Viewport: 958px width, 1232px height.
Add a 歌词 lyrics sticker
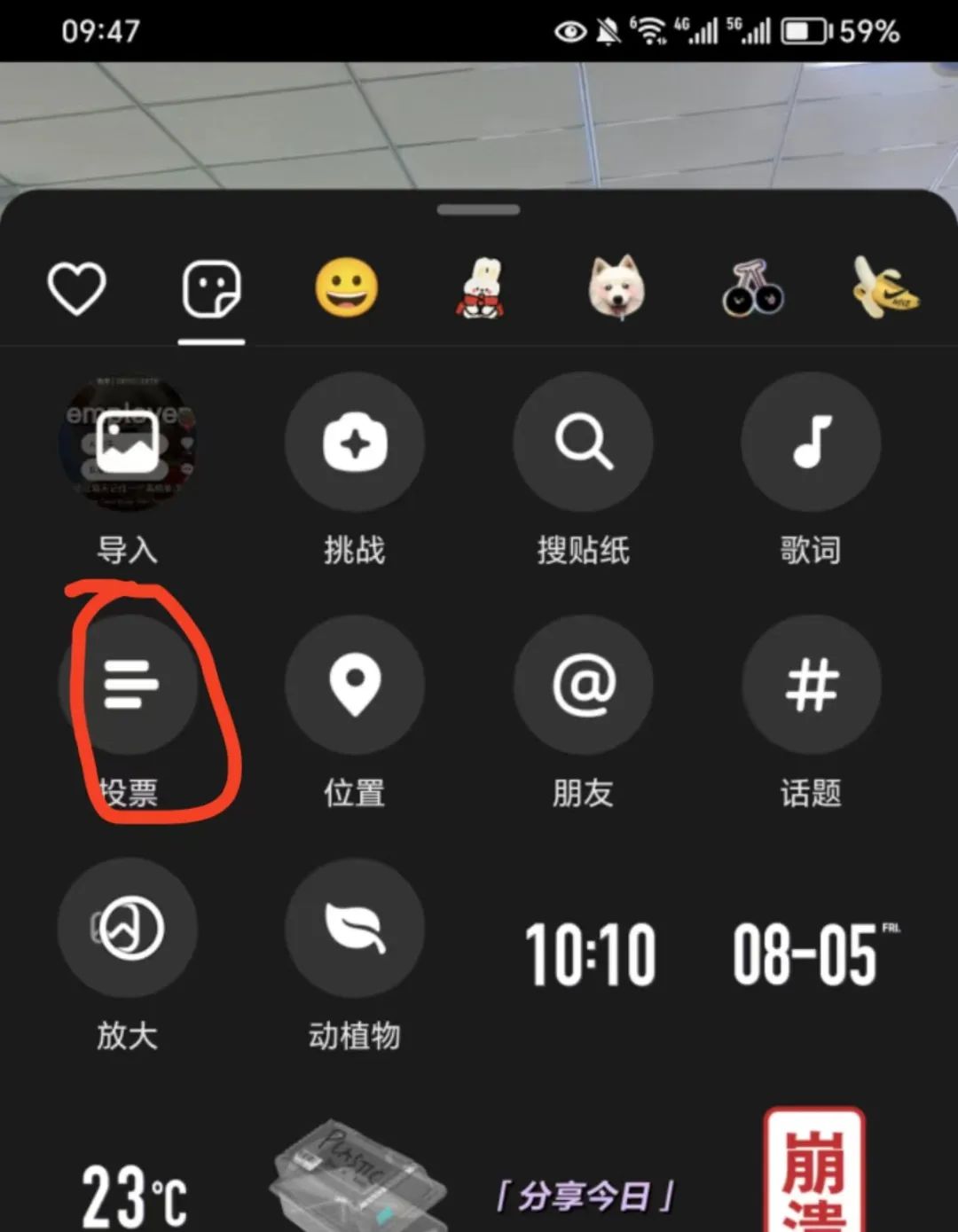coord(811,443)
